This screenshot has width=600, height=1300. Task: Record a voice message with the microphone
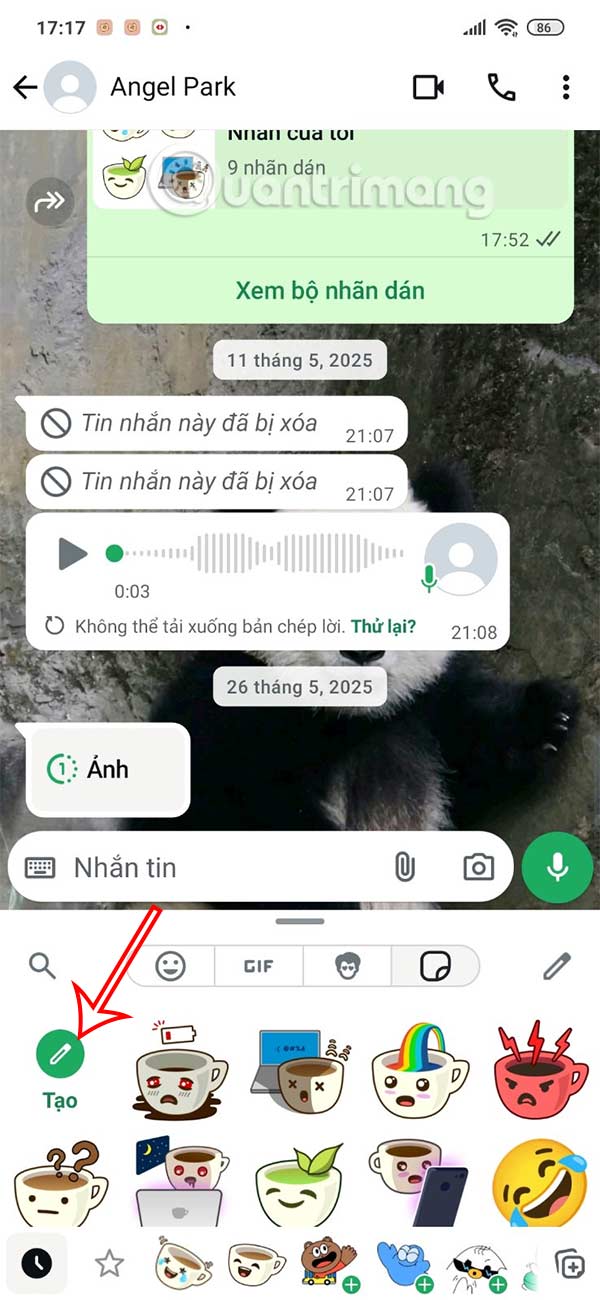point(557,867)
